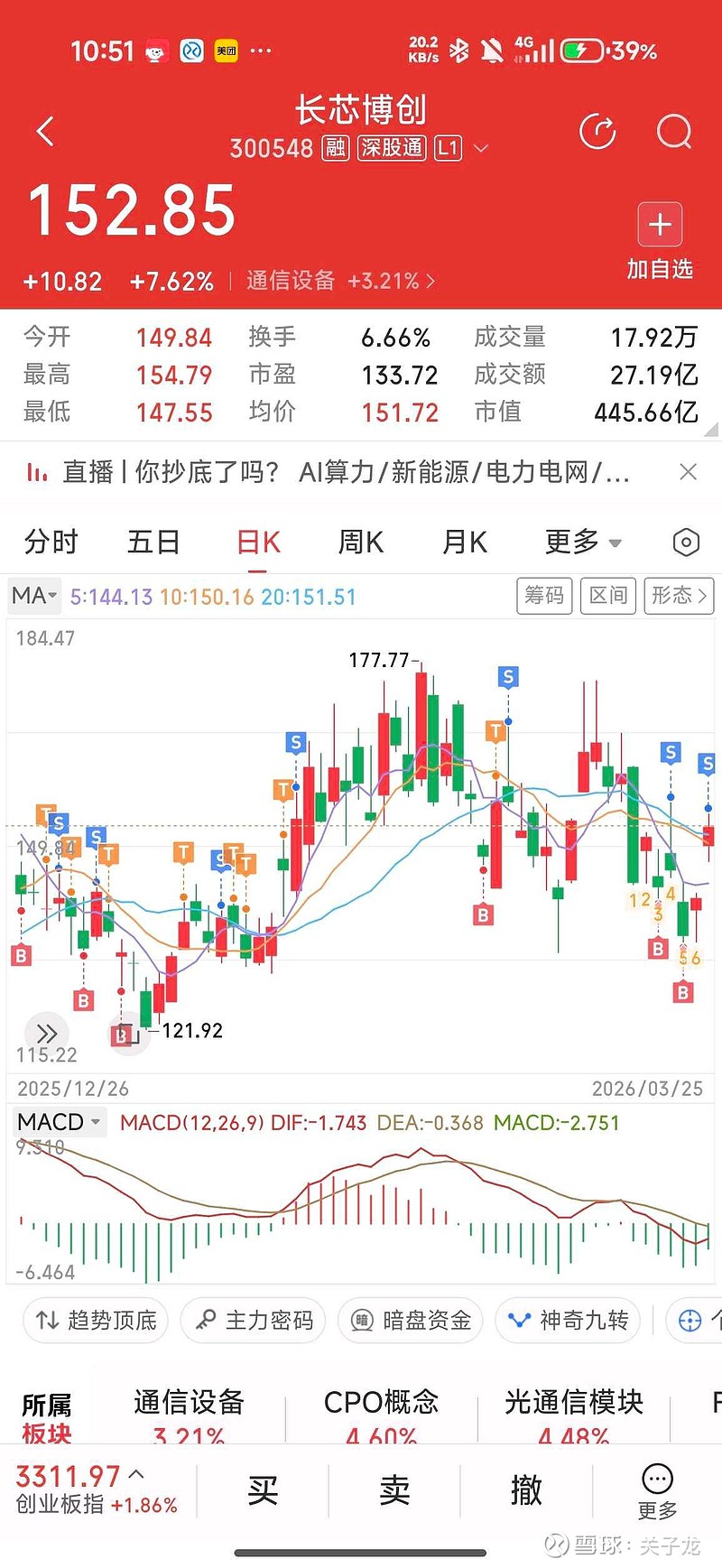This screenshot has height=1568, width=722.
Task: Open the search icon at top right
Action: click(x=674, y=132)
